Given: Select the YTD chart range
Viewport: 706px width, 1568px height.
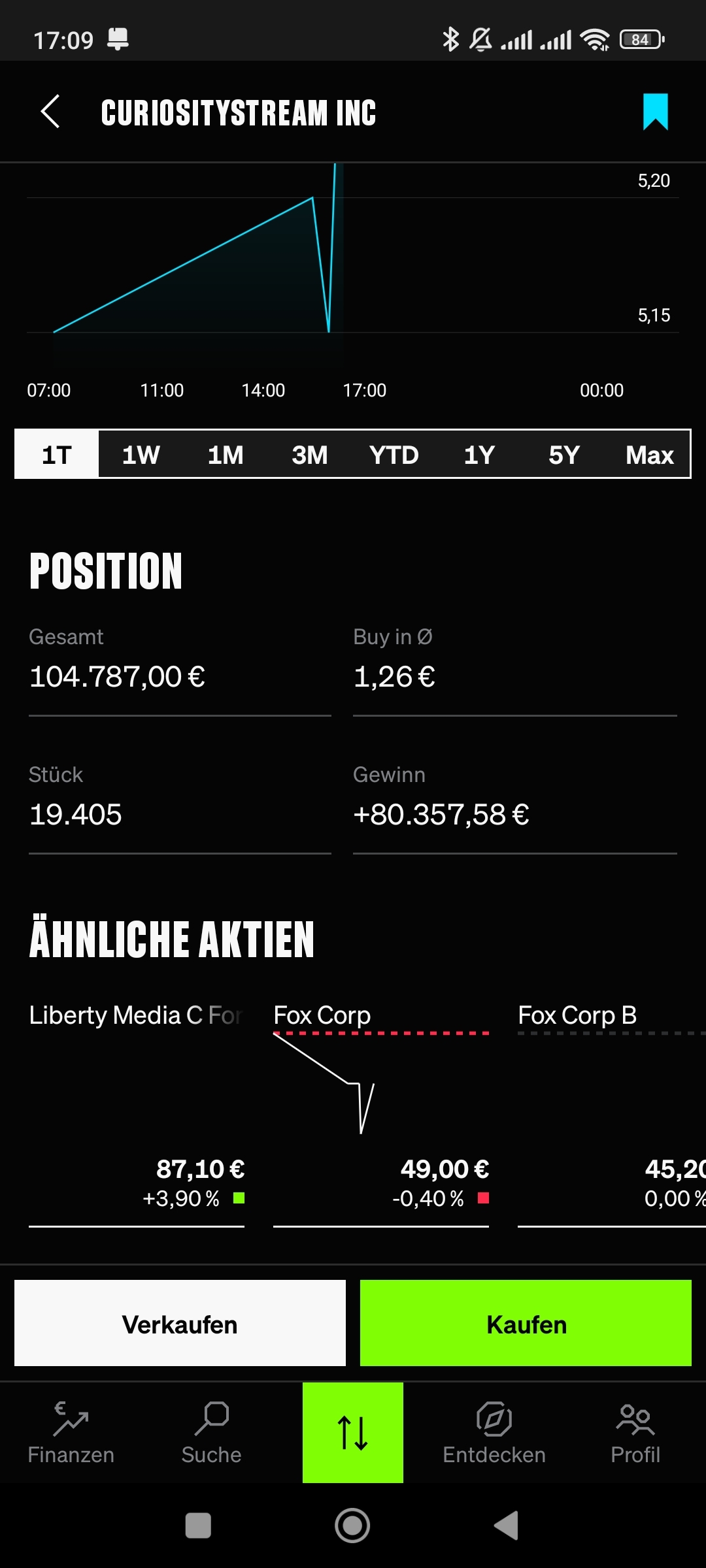Looking at the screenshot, I should (x=394, y=455).
